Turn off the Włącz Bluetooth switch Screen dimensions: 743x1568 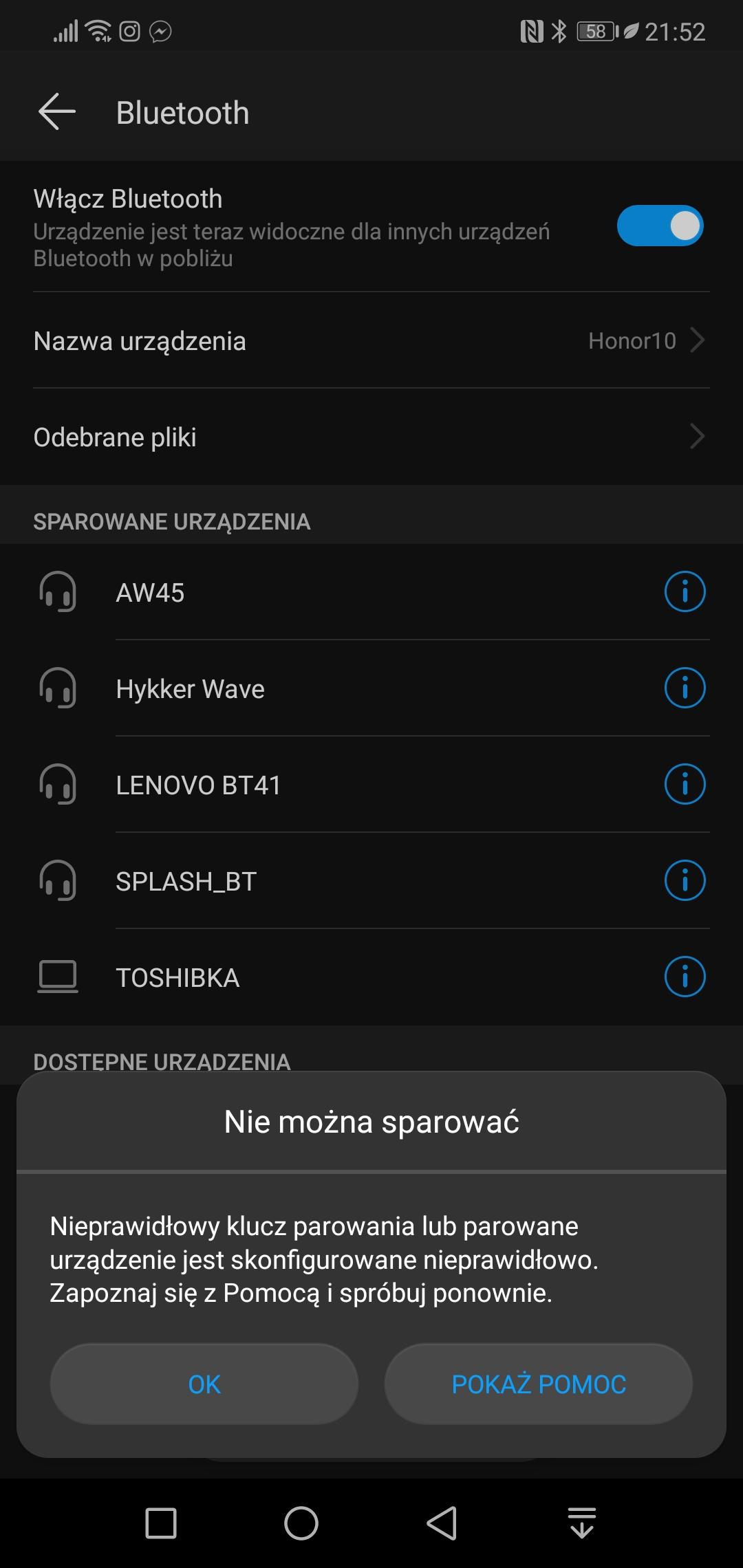(x=659, y=226)
